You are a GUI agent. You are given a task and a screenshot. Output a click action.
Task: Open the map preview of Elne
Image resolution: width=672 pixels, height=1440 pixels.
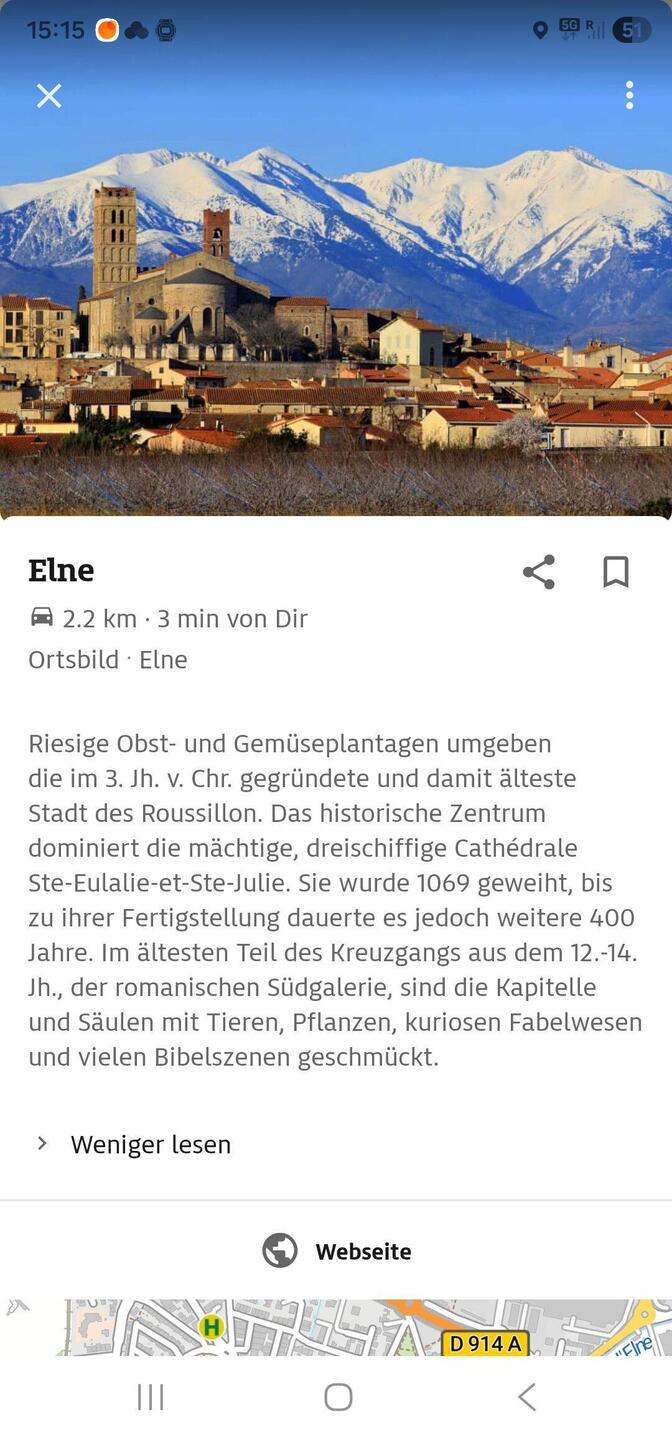click(x=336, y=1327)
